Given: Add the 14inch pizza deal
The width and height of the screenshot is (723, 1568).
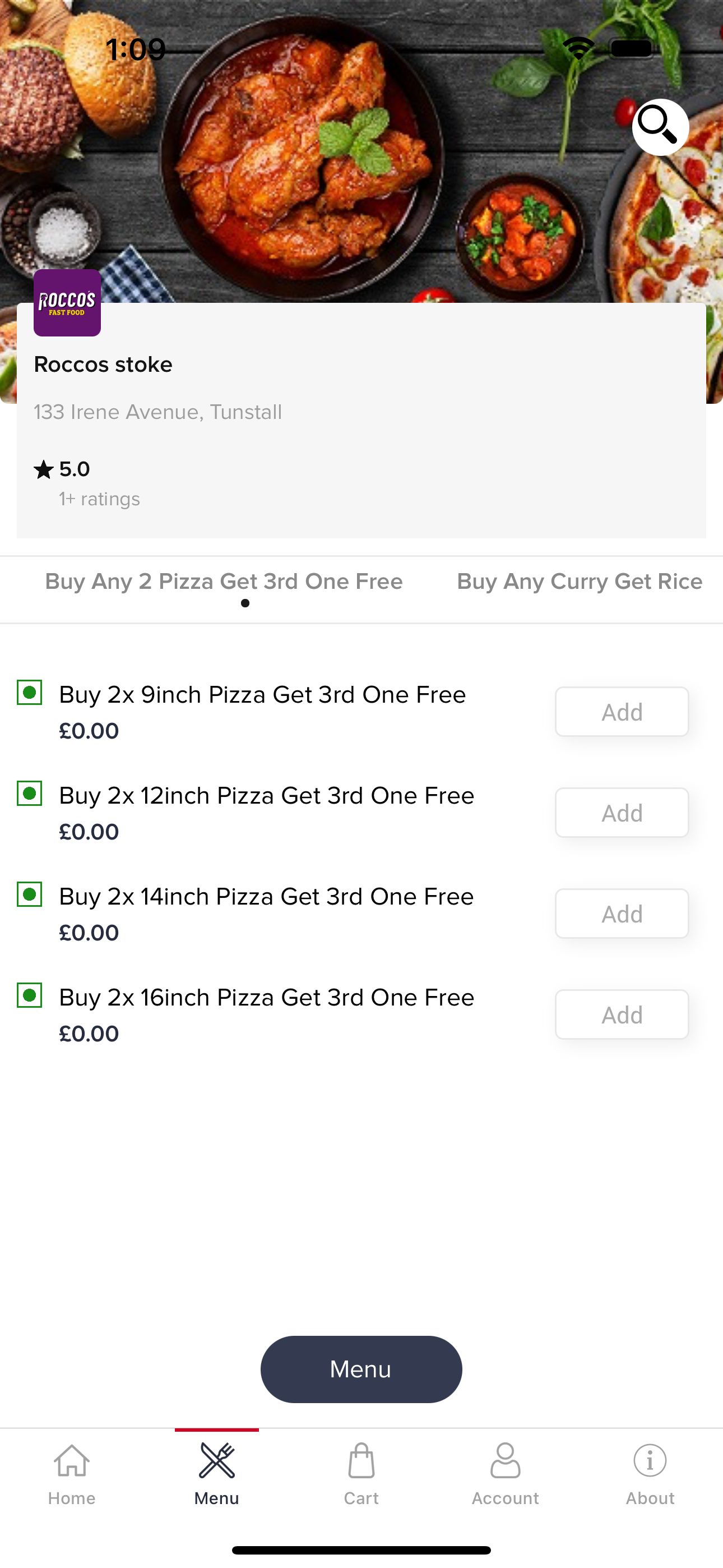Looking at the screenshot, I should click(622, 914).
